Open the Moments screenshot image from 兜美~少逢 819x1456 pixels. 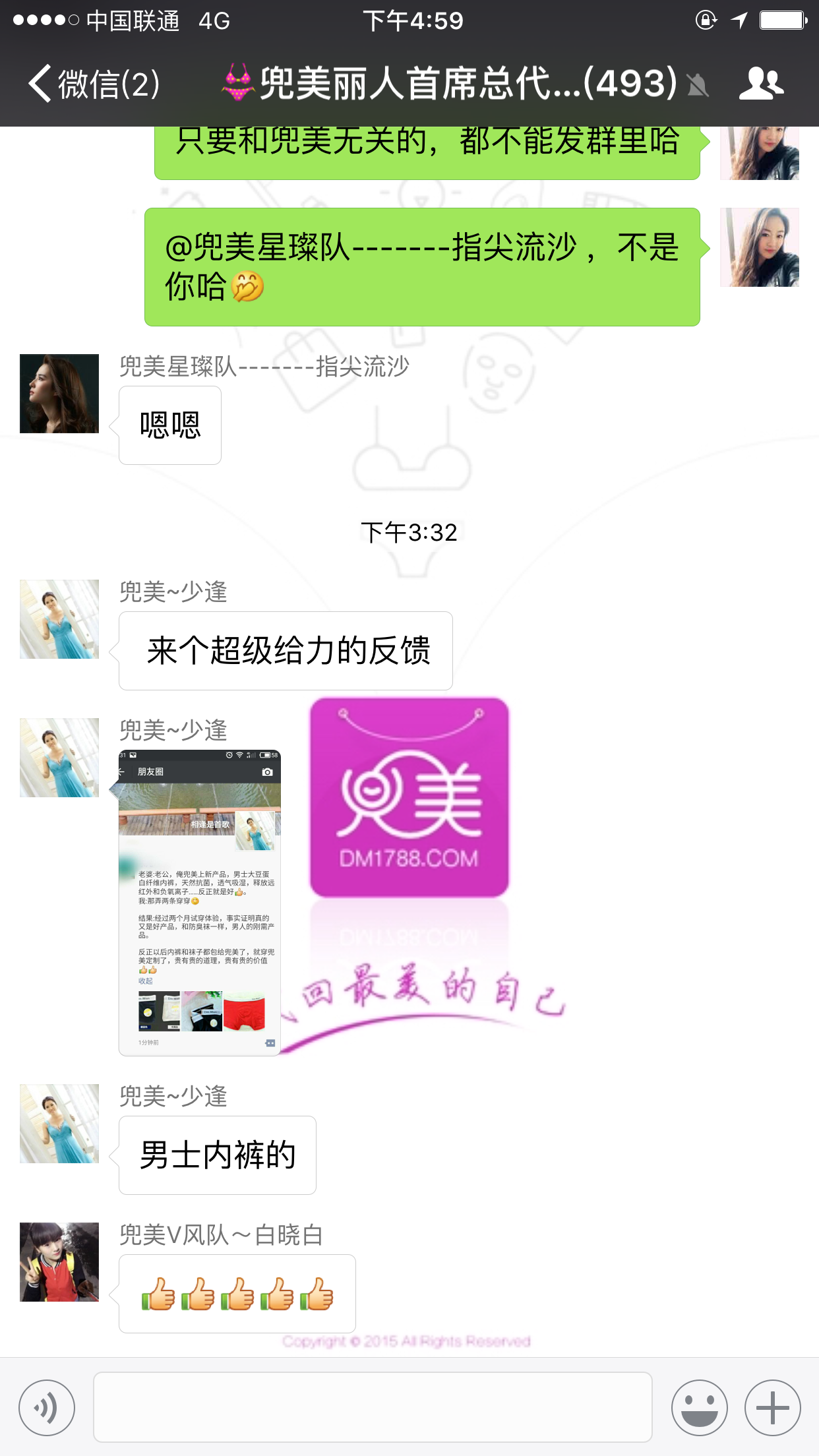[x=200, y=902]
